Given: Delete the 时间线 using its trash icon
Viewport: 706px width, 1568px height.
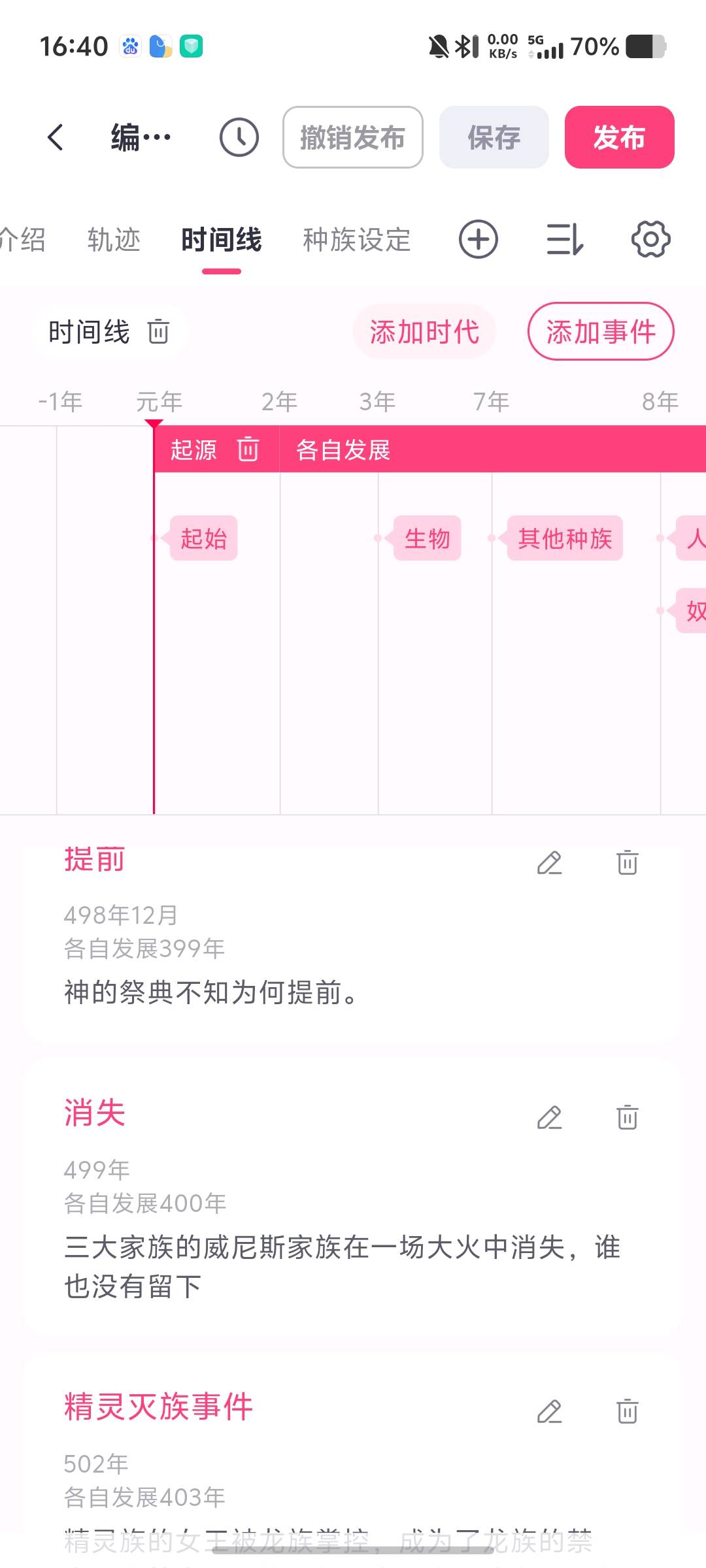Looking at the screenshot, I should tap(158, 332).
